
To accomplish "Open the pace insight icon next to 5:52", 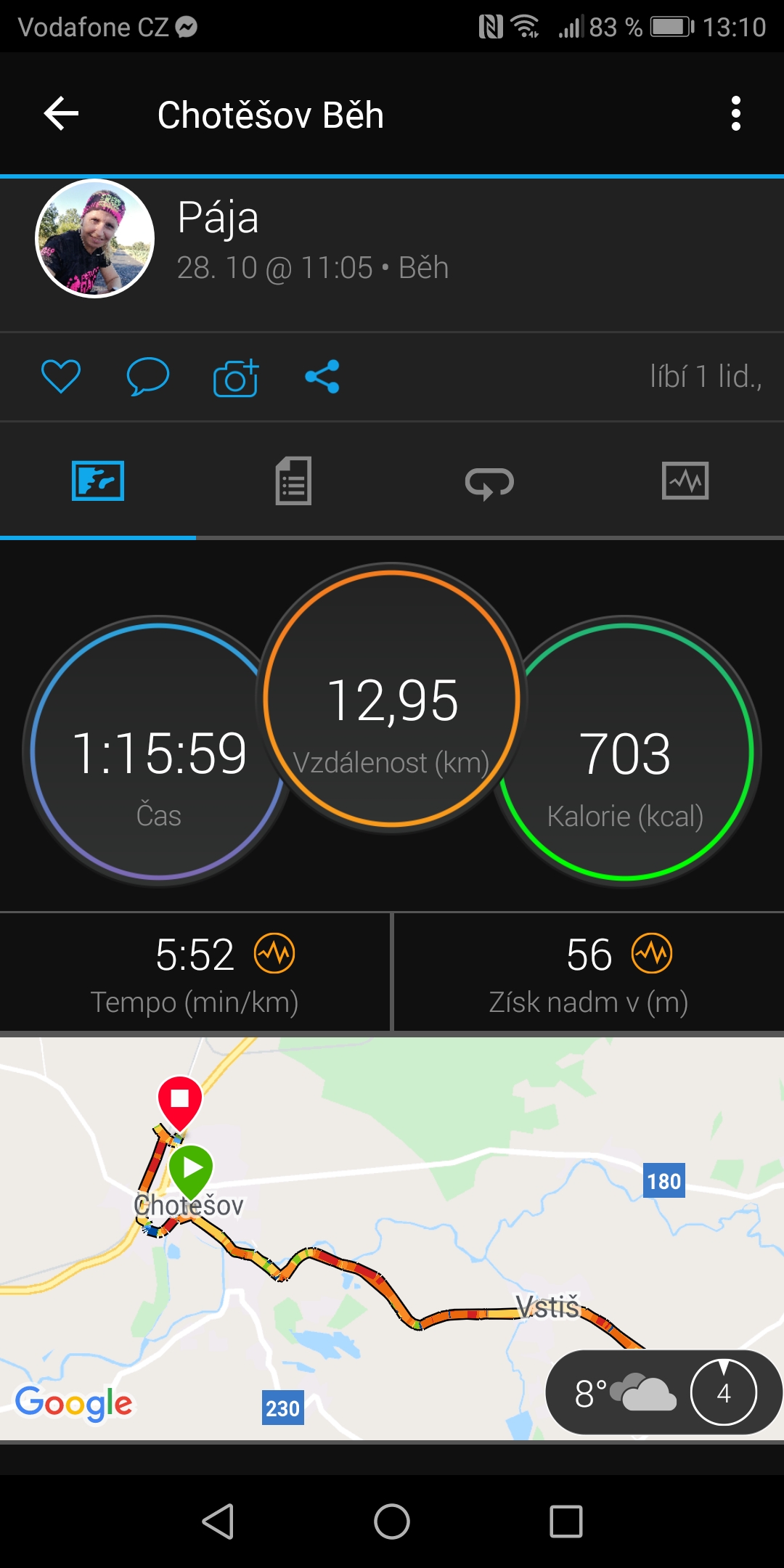I will pos(274,953).
